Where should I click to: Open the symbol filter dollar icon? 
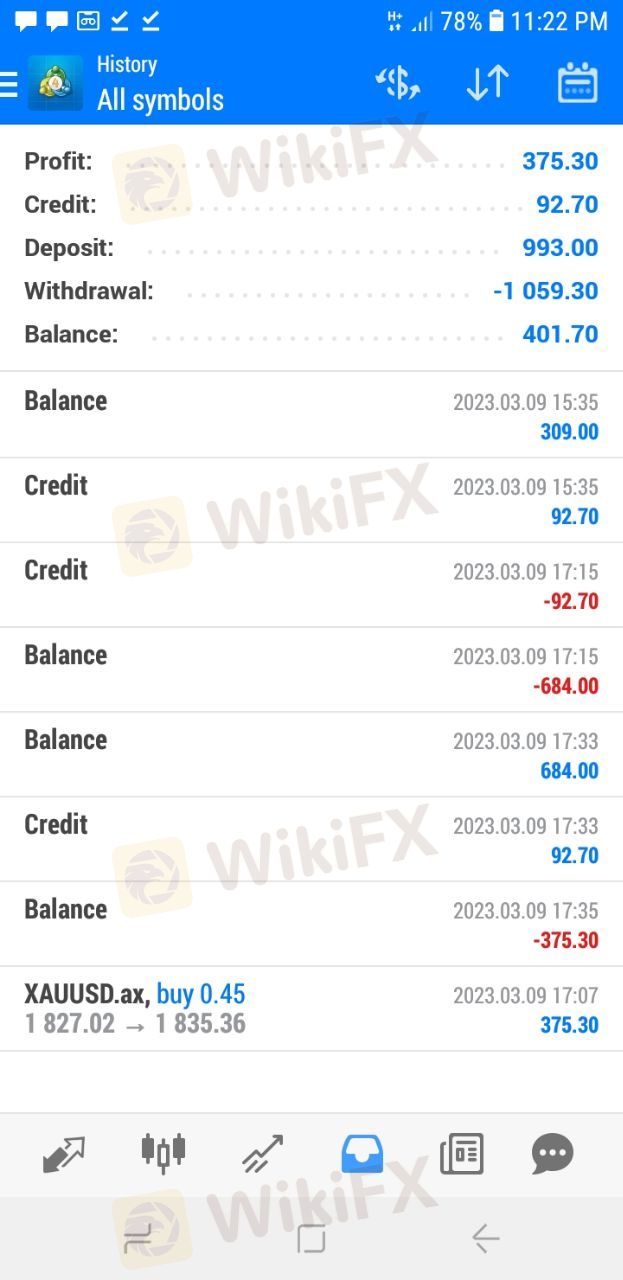(x=397, y=83)
